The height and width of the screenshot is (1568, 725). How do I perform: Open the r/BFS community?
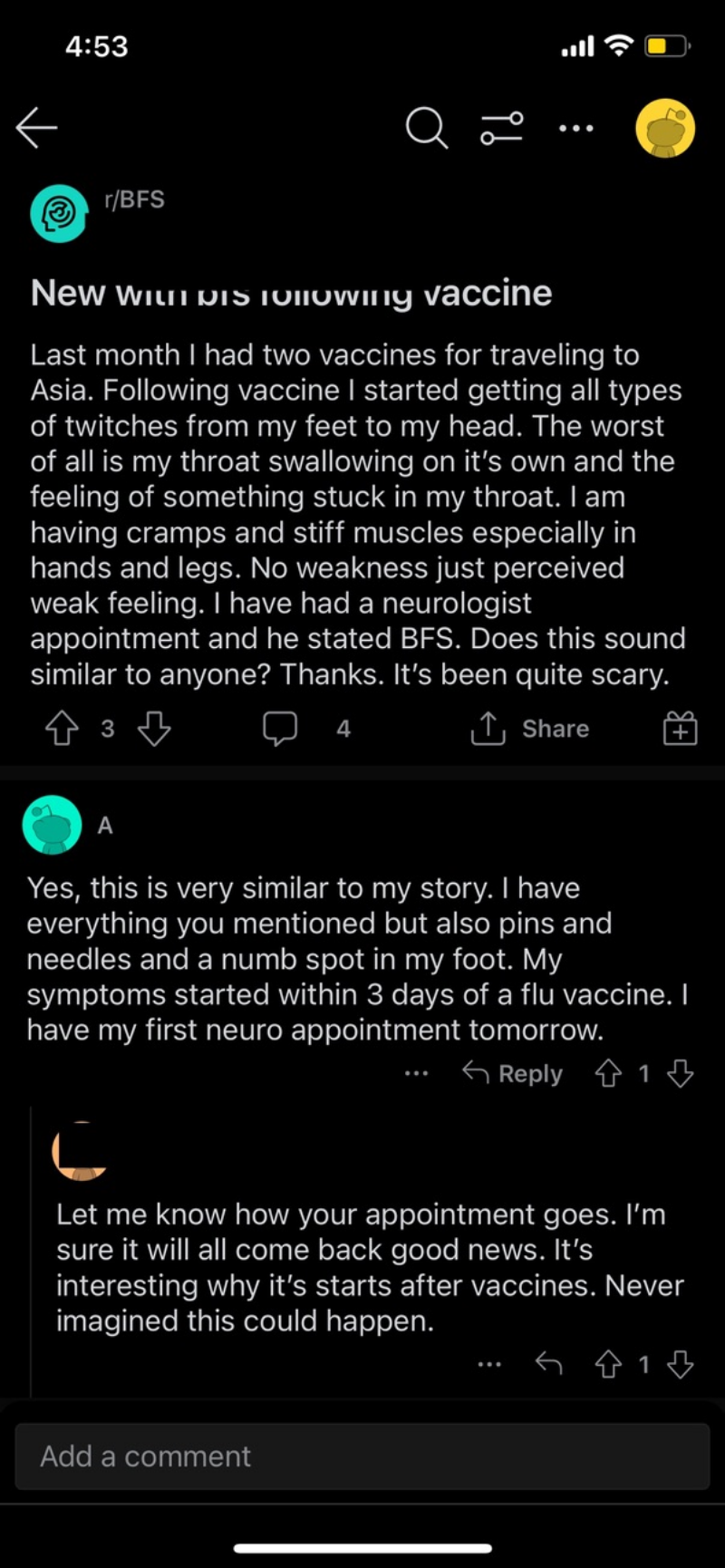(x=134, y=199)
